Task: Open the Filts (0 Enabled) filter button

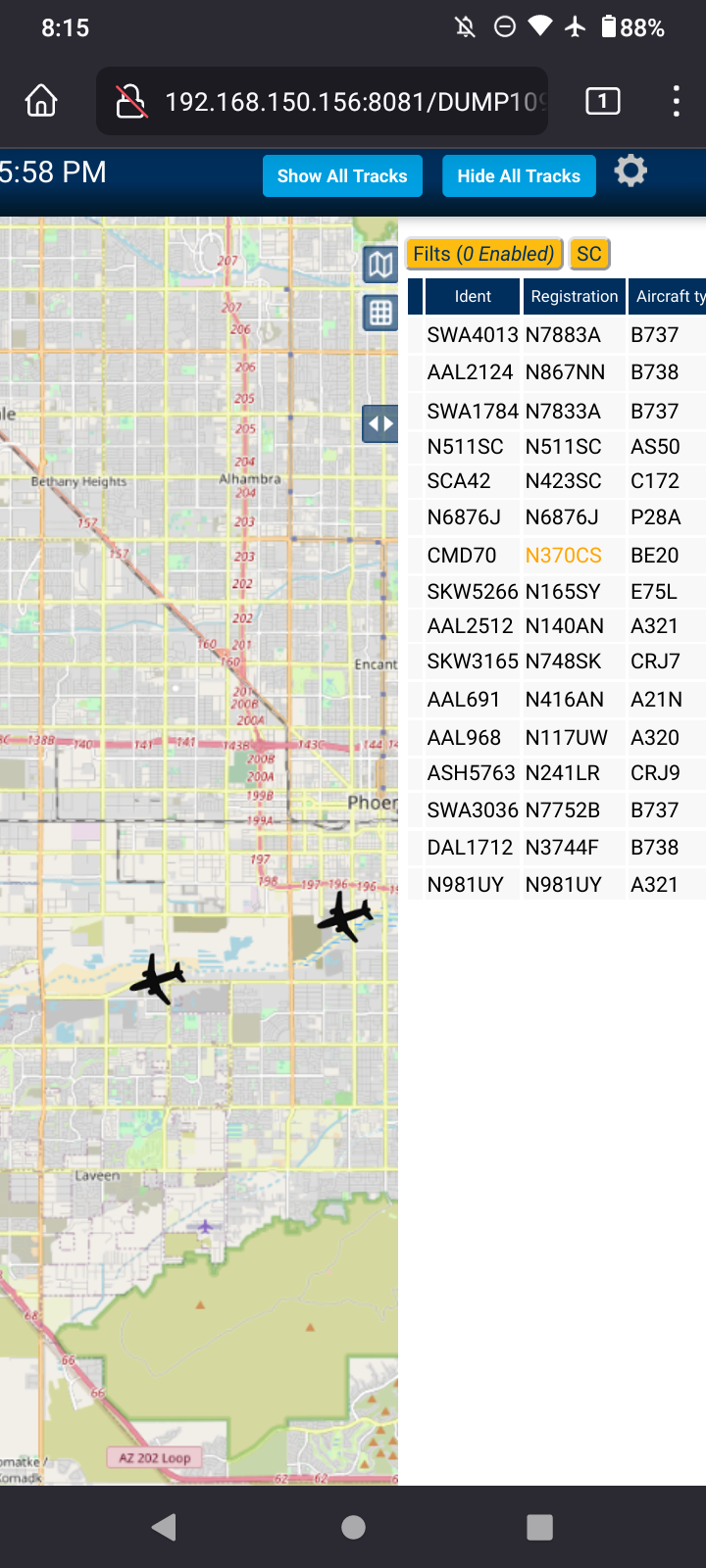Action: [483, 254]
